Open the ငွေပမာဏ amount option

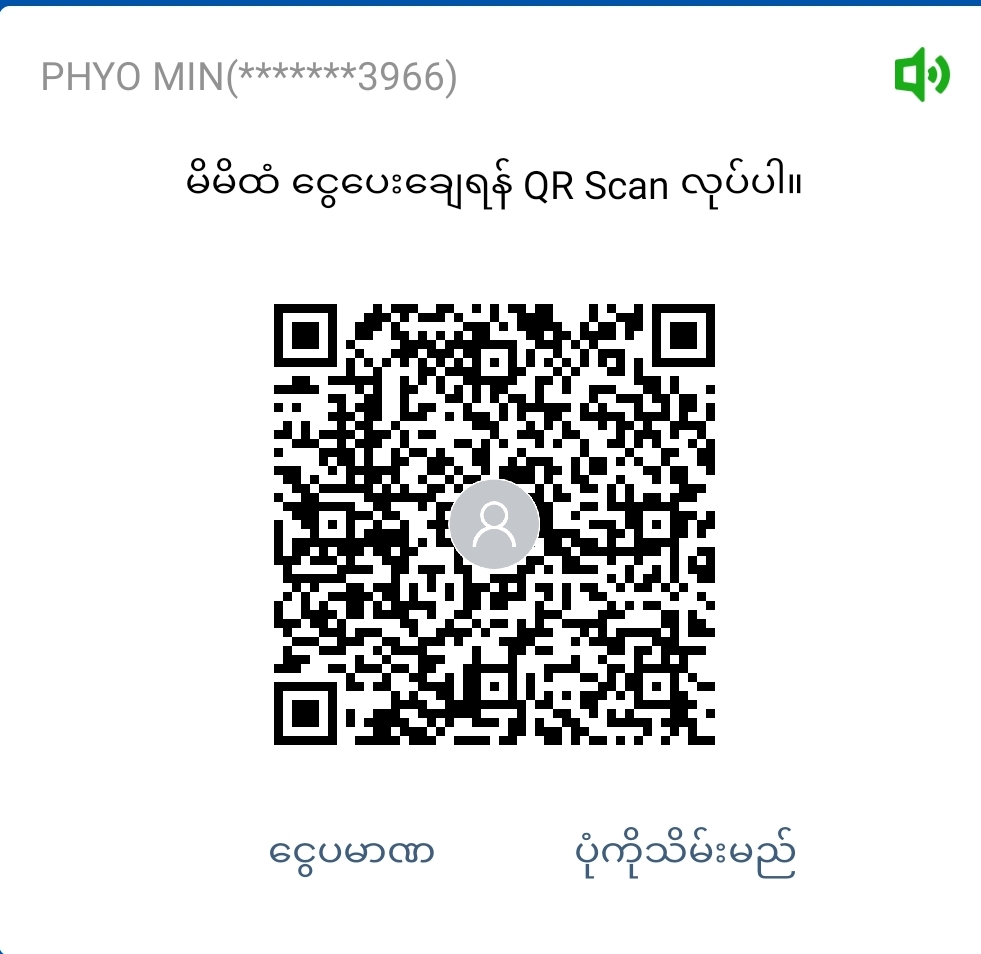pyautogui.click(x=351, y=853)
